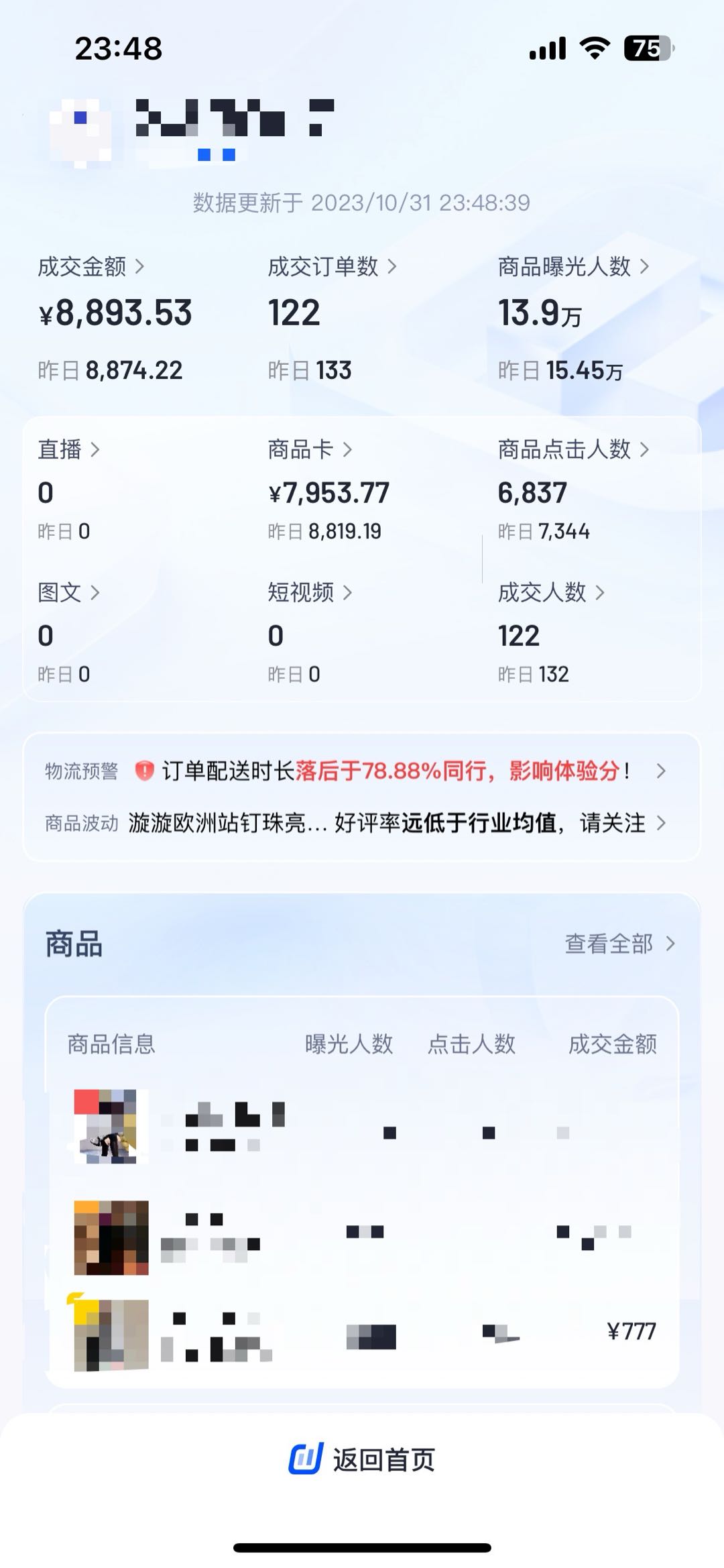Open 图文 sales data
This screenshot has width=724, height=1568.
(x=68, y=592)
